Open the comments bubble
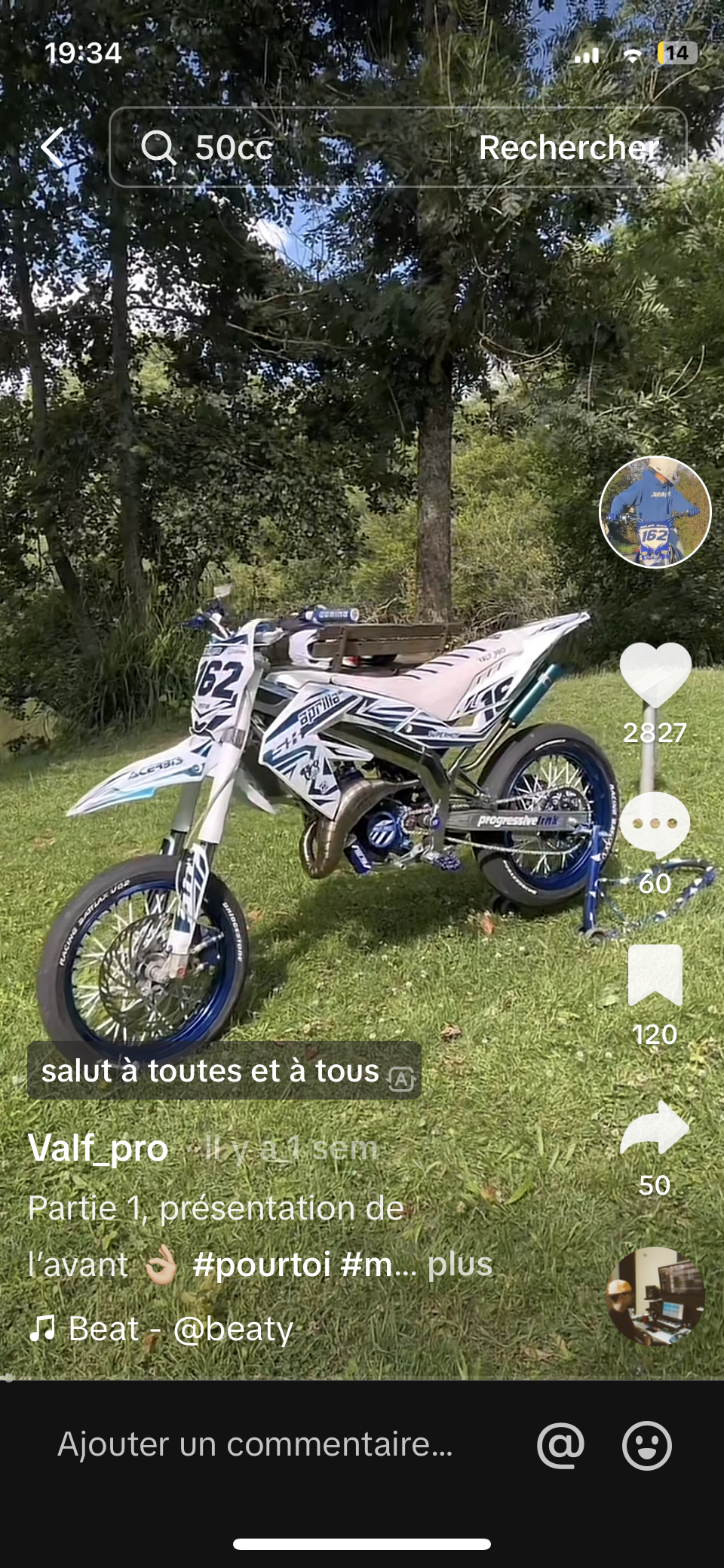 (655, 824)
